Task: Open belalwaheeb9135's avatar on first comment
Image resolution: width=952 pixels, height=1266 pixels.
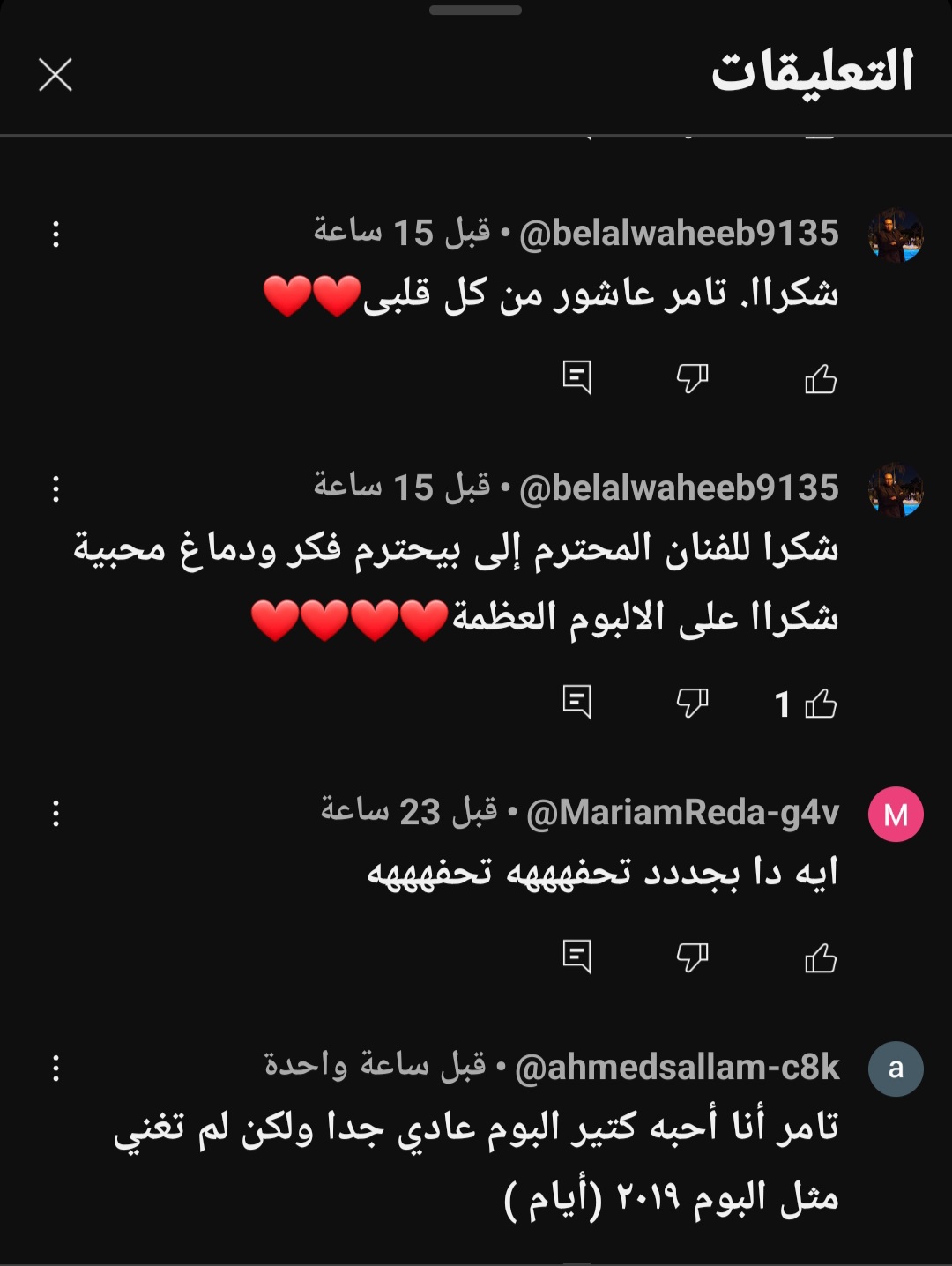Action: pos(896,235)
